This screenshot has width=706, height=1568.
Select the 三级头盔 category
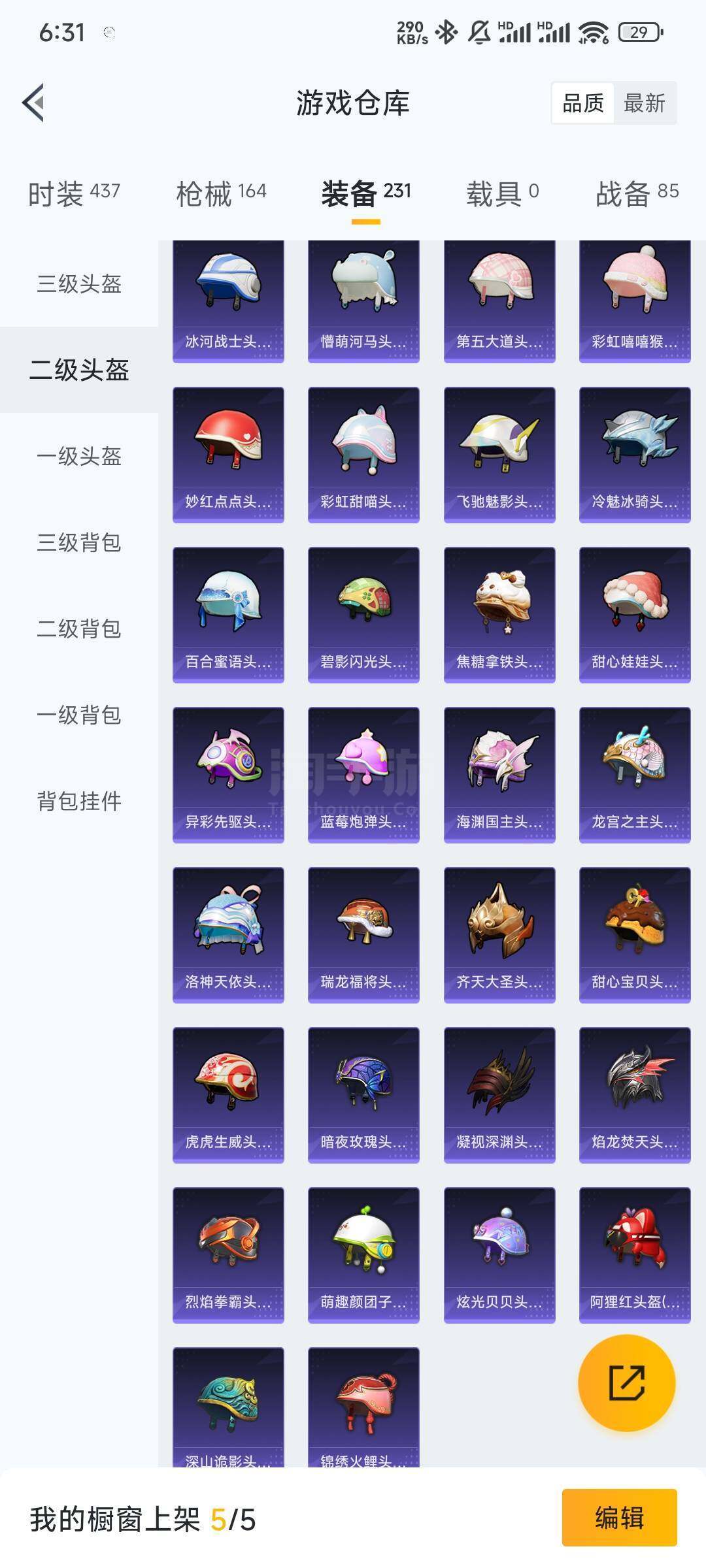(79, 284)
